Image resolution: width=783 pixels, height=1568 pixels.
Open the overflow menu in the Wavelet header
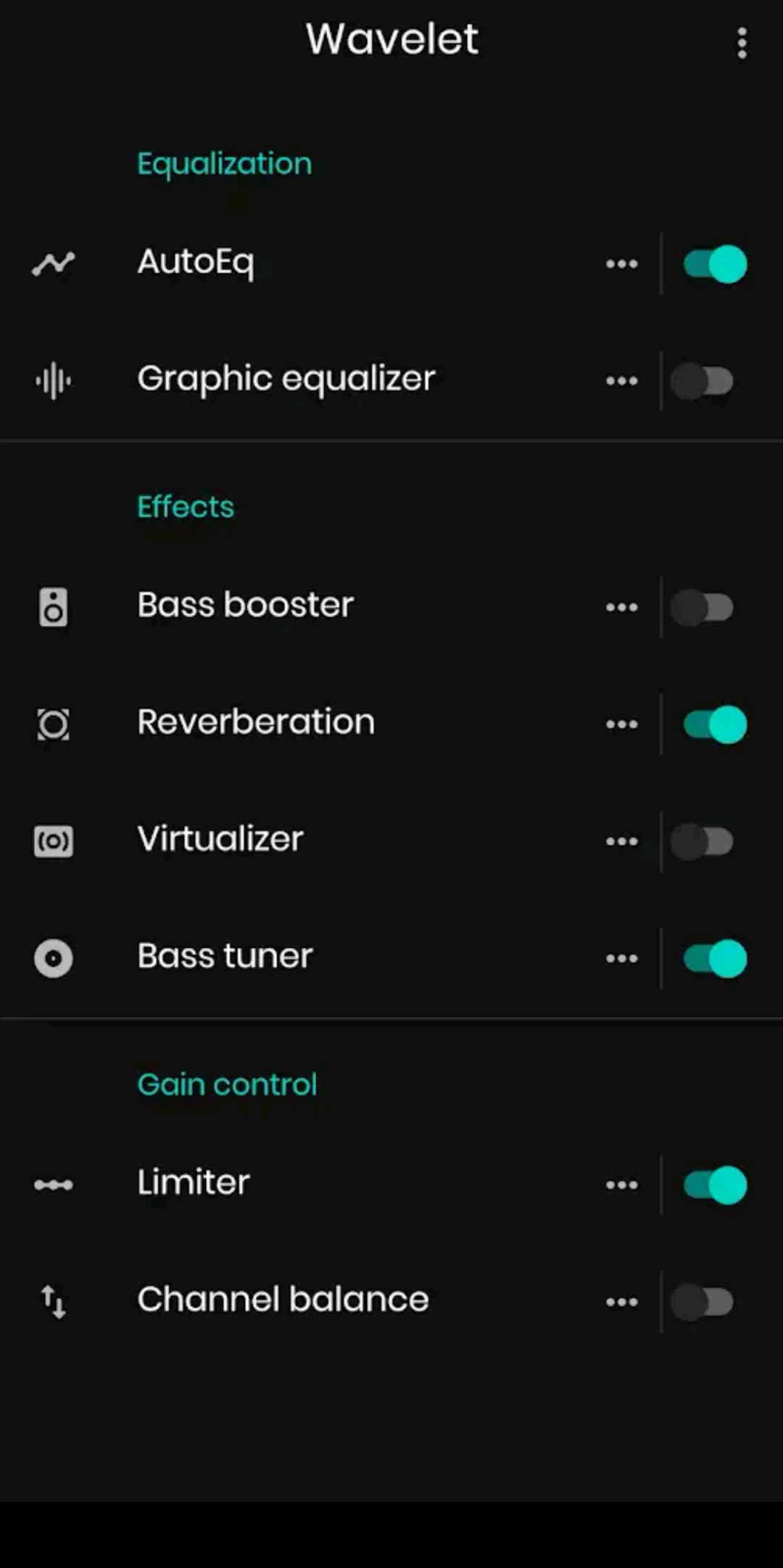[741, 44]
